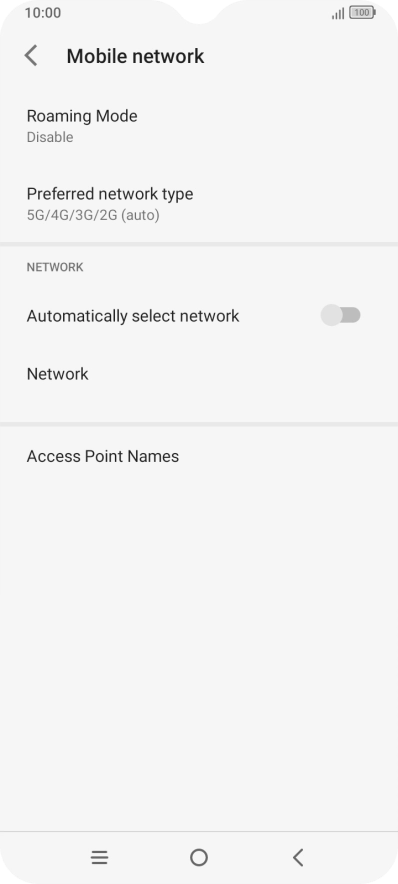Open Access Point Names
The height and width of the screenshot is (884, 398).
tap(199, 456)
